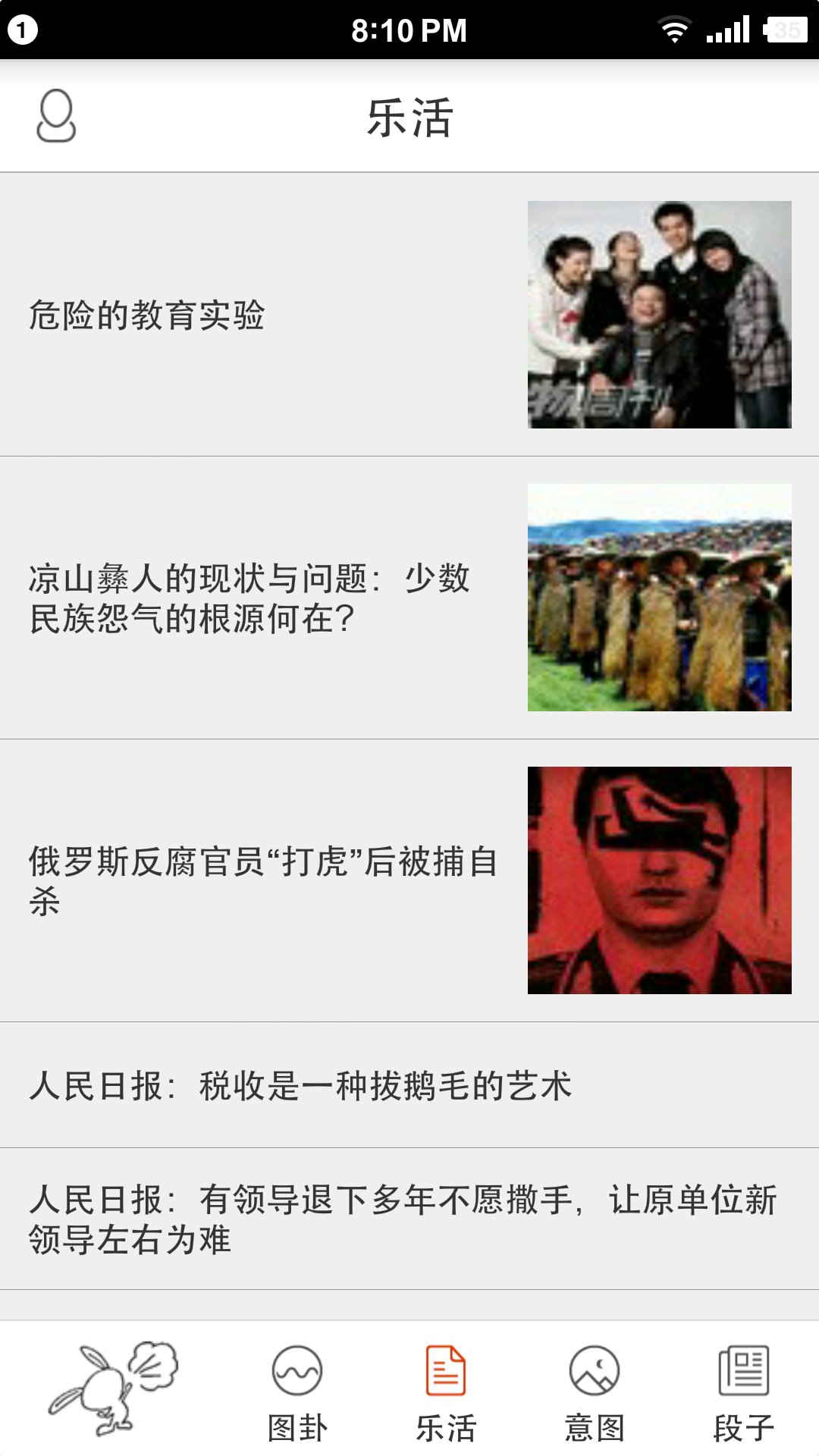Open the user profile icon

click(56, 116)
